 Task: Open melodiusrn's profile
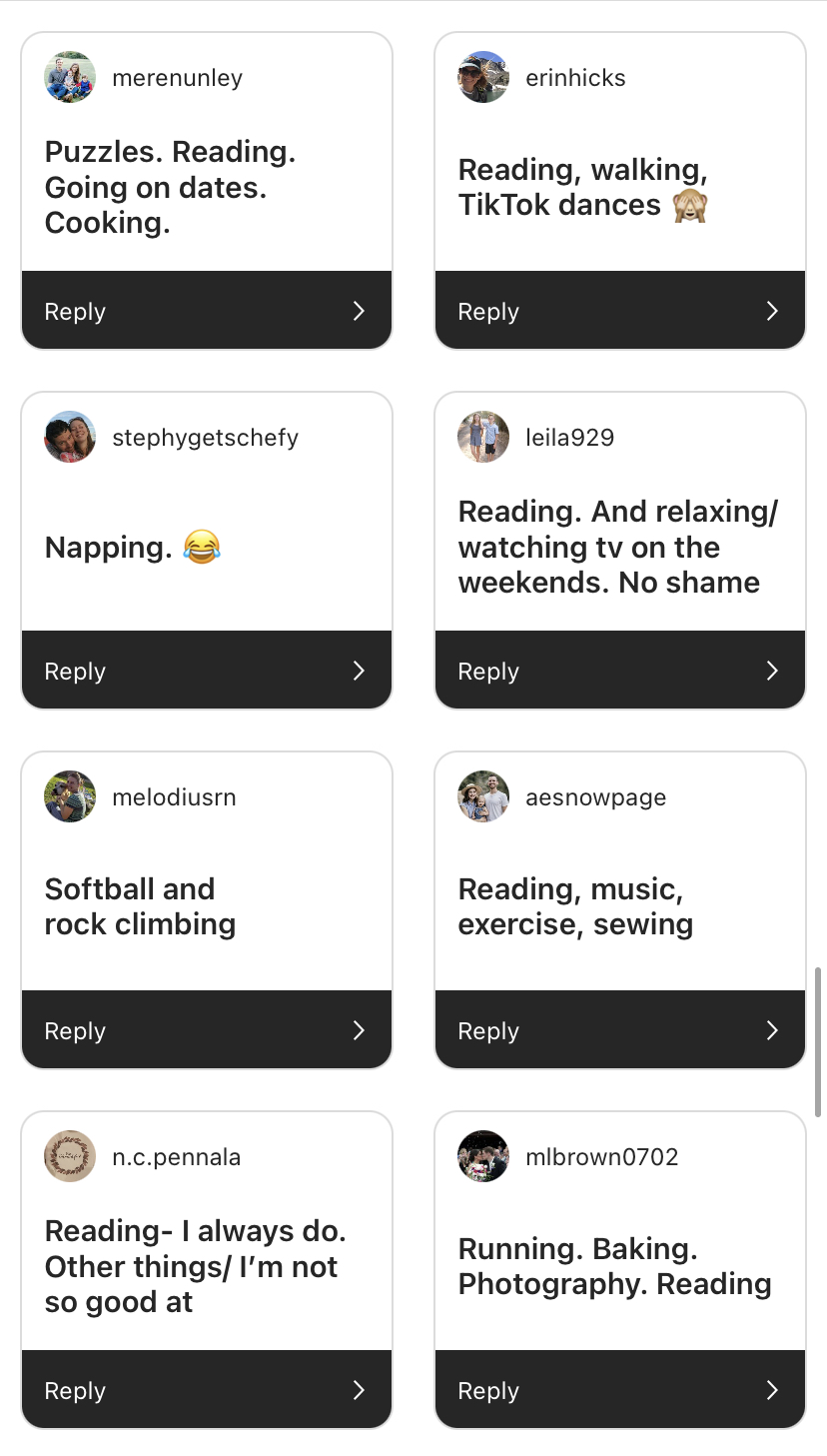pyautogui.click(x=174, y=797)
